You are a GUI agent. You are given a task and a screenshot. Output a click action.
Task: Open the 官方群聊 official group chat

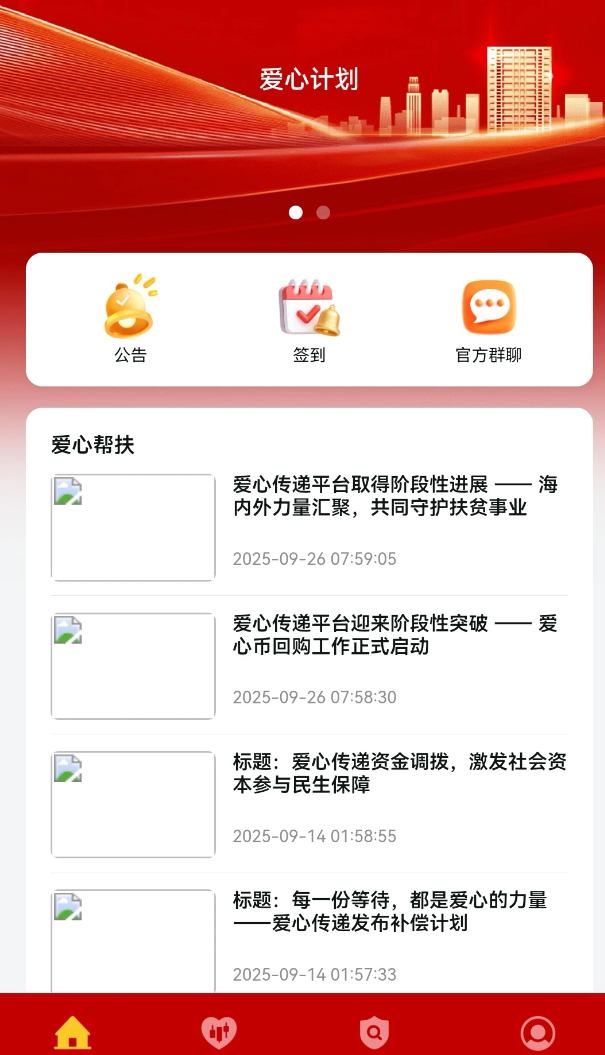[x=488, y=319]
